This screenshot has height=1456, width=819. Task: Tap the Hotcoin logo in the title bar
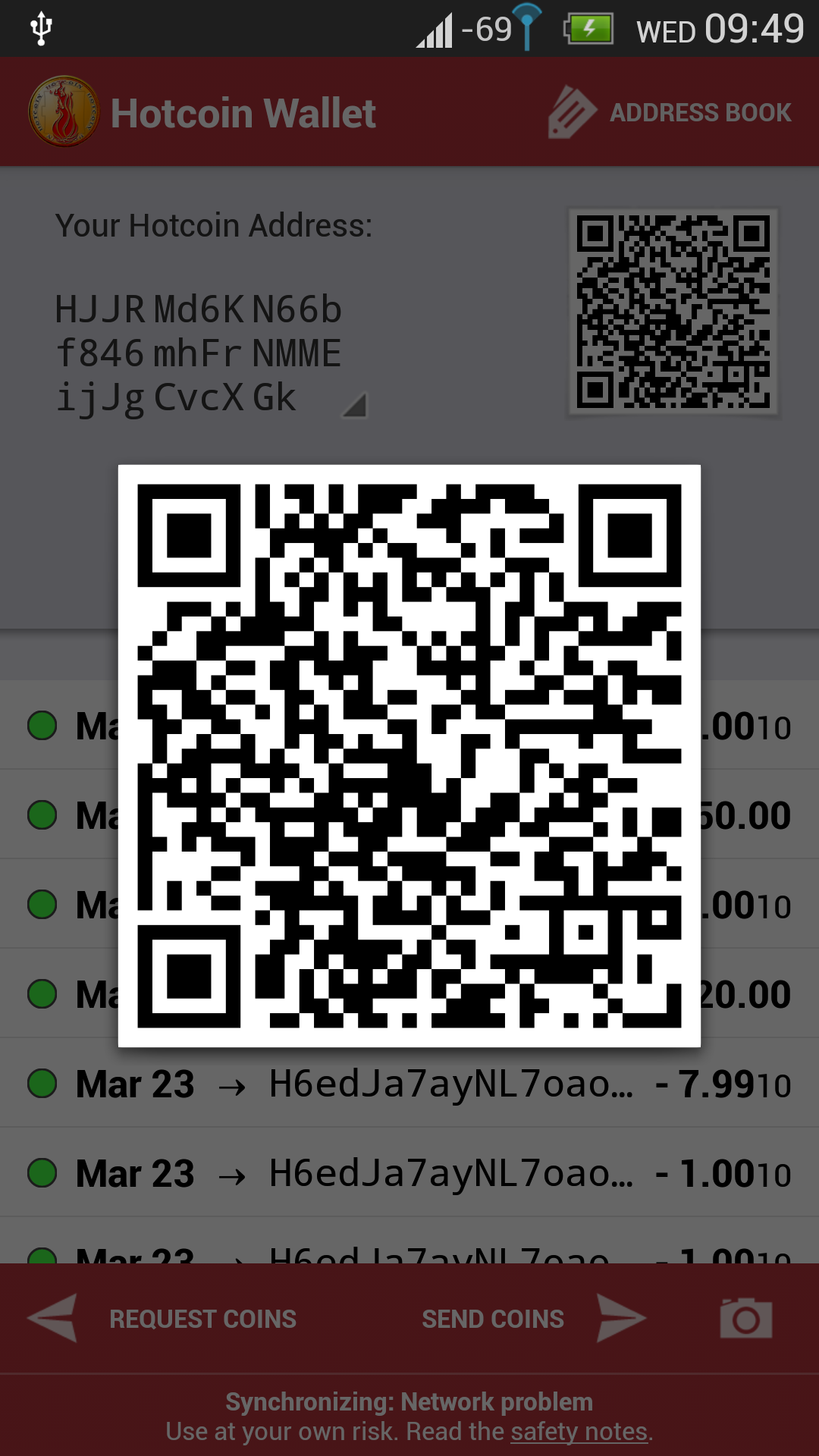click(64, 112)
